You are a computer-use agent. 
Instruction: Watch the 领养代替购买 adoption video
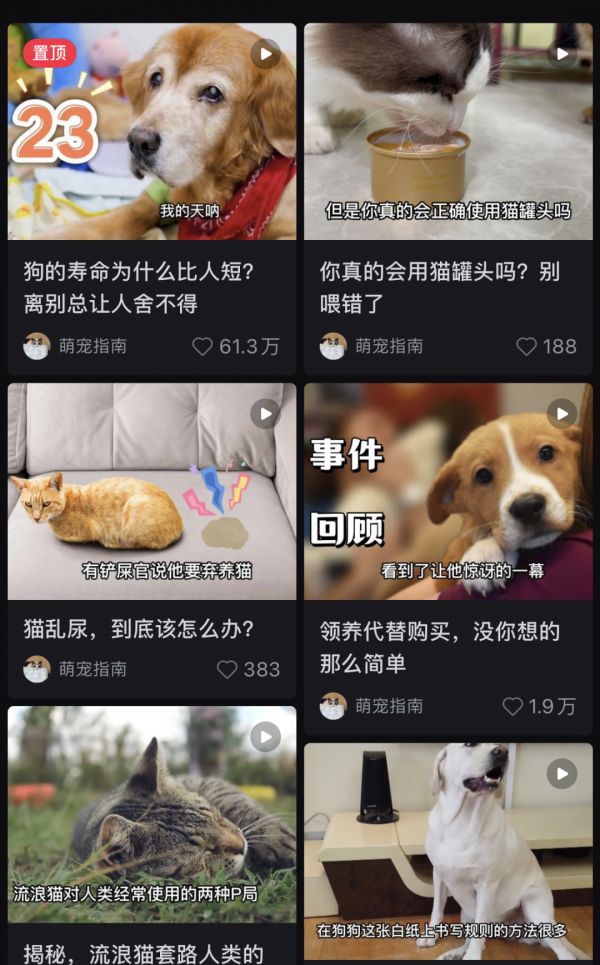(448, 492)
